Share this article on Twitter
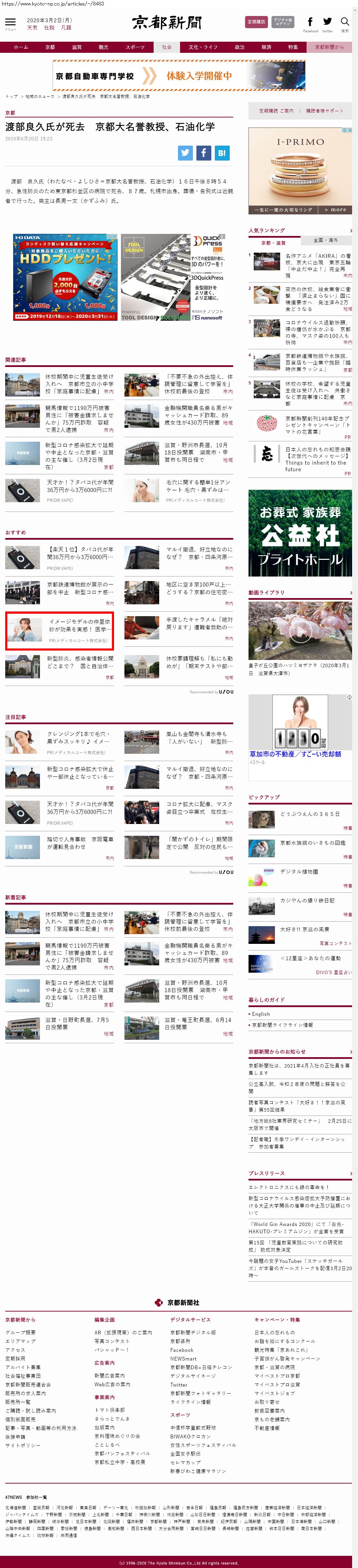 [186, 153]
